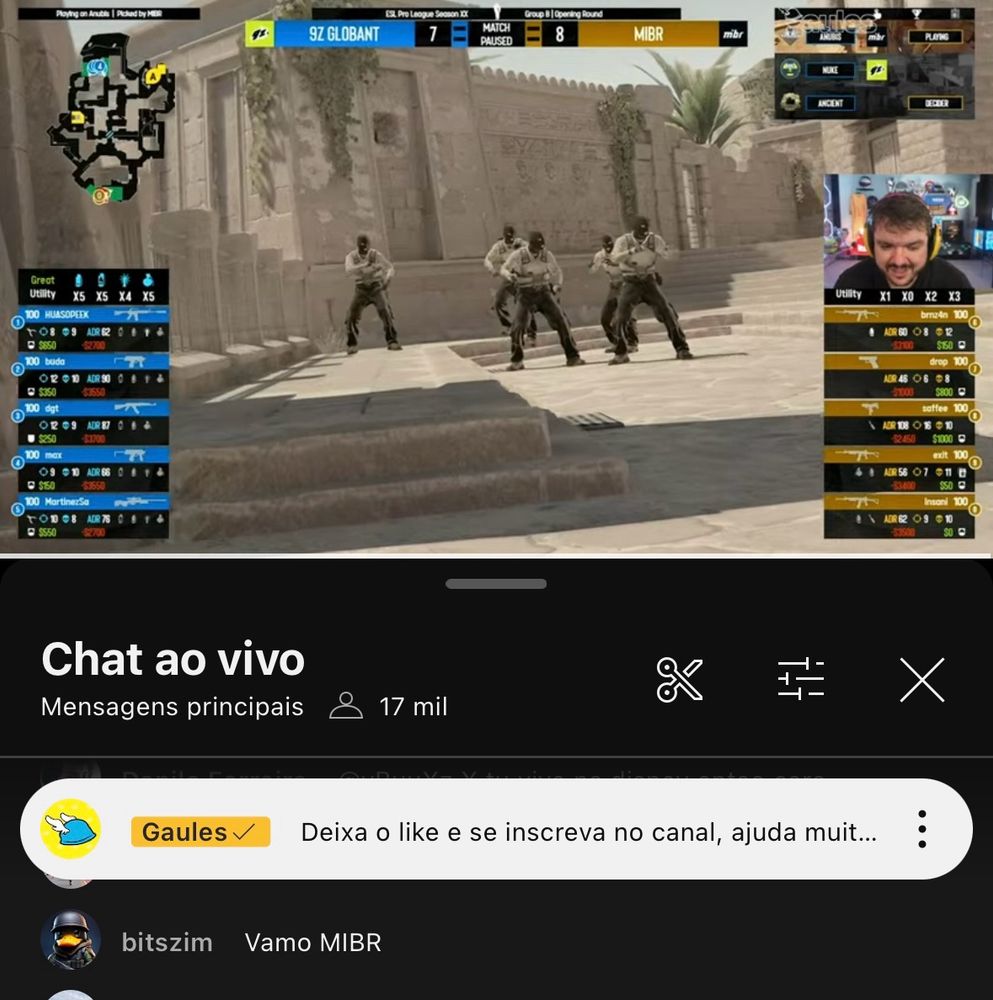The height and width of the screenshot is (1000, 993).
Task: Open bitszim's chat message
Action: pos(312,942)
